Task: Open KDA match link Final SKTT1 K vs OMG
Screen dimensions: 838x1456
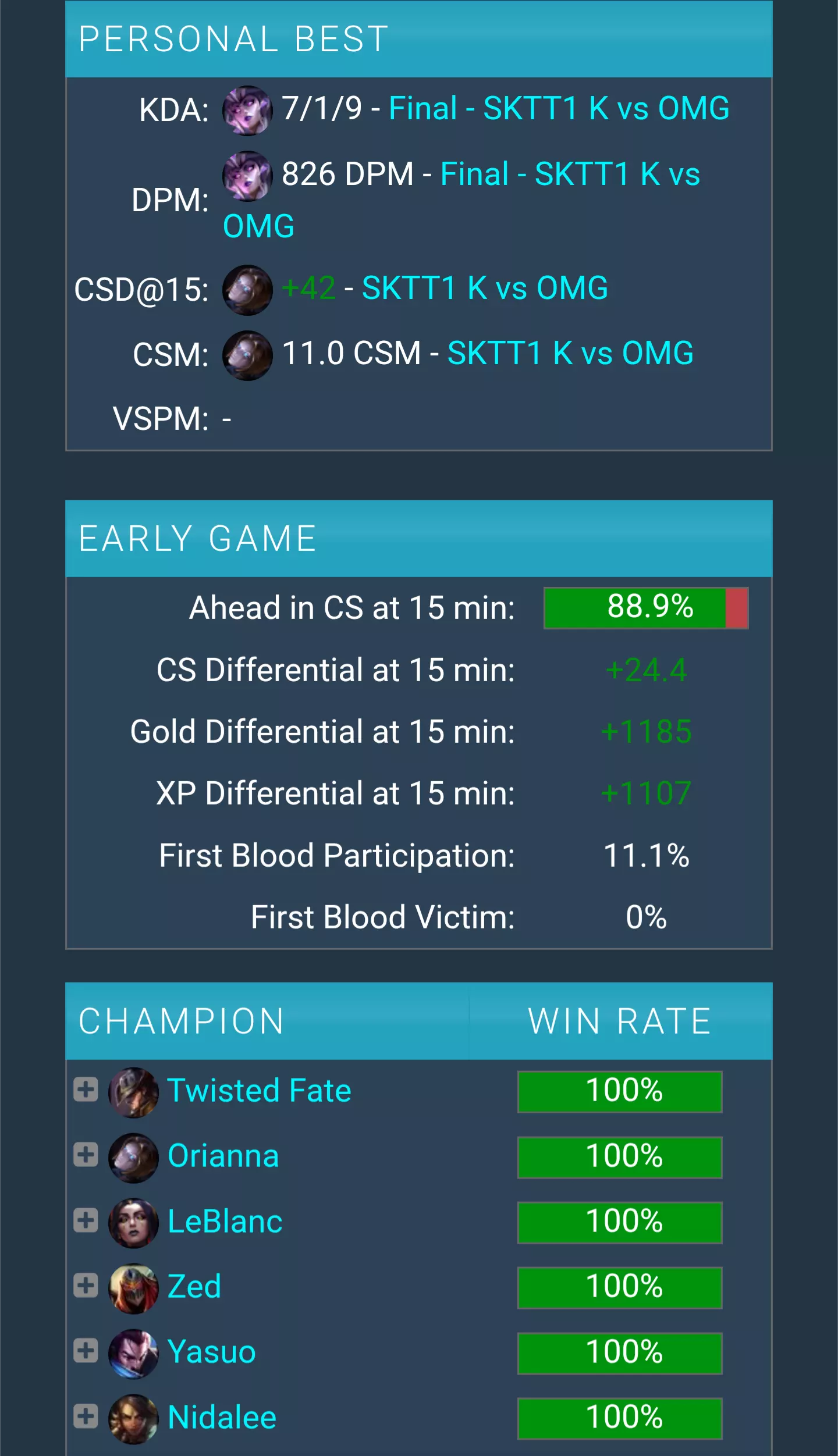Action: [x=559, y=109]
